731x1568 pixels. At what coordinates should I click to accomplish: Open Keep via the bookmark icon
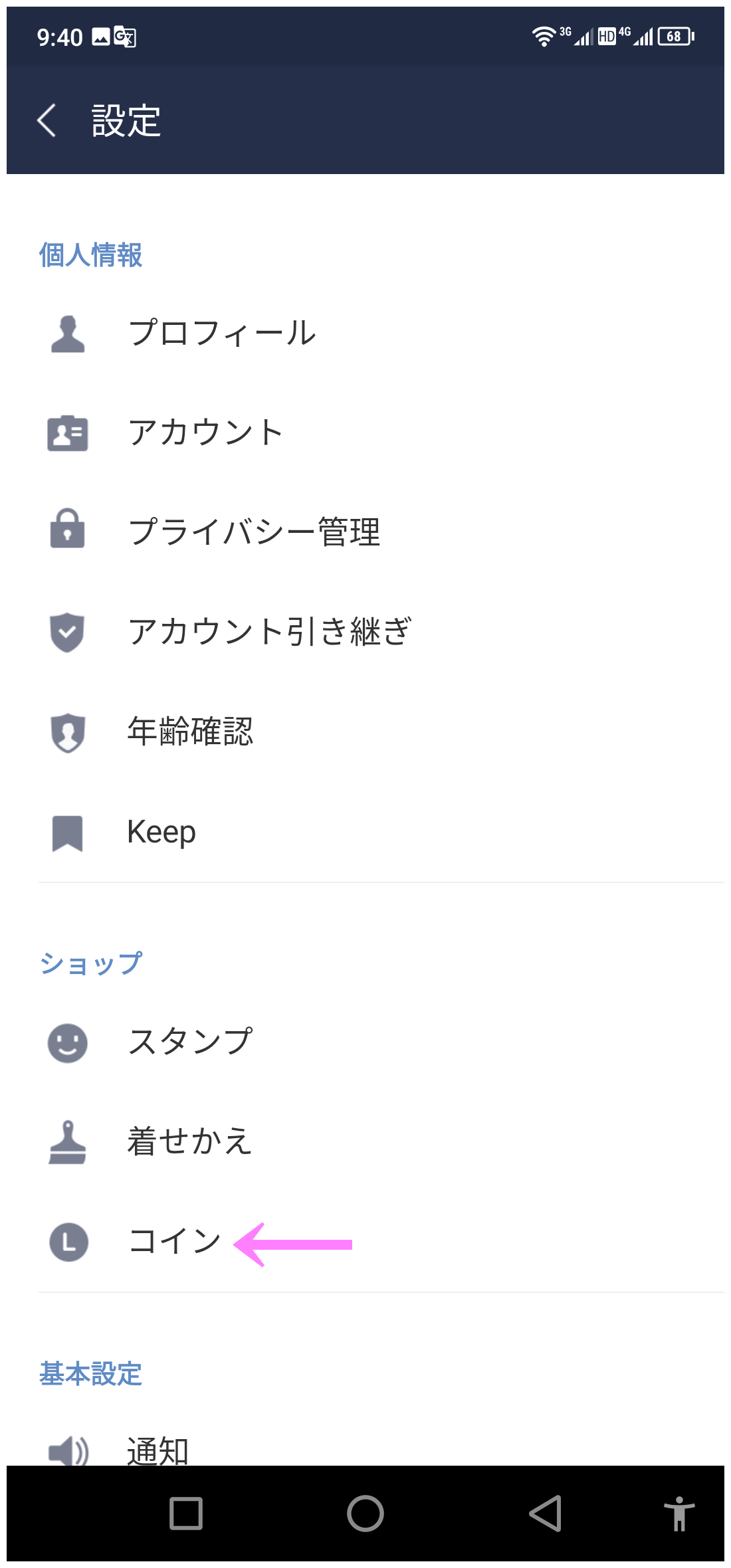[x=66, y=833]
